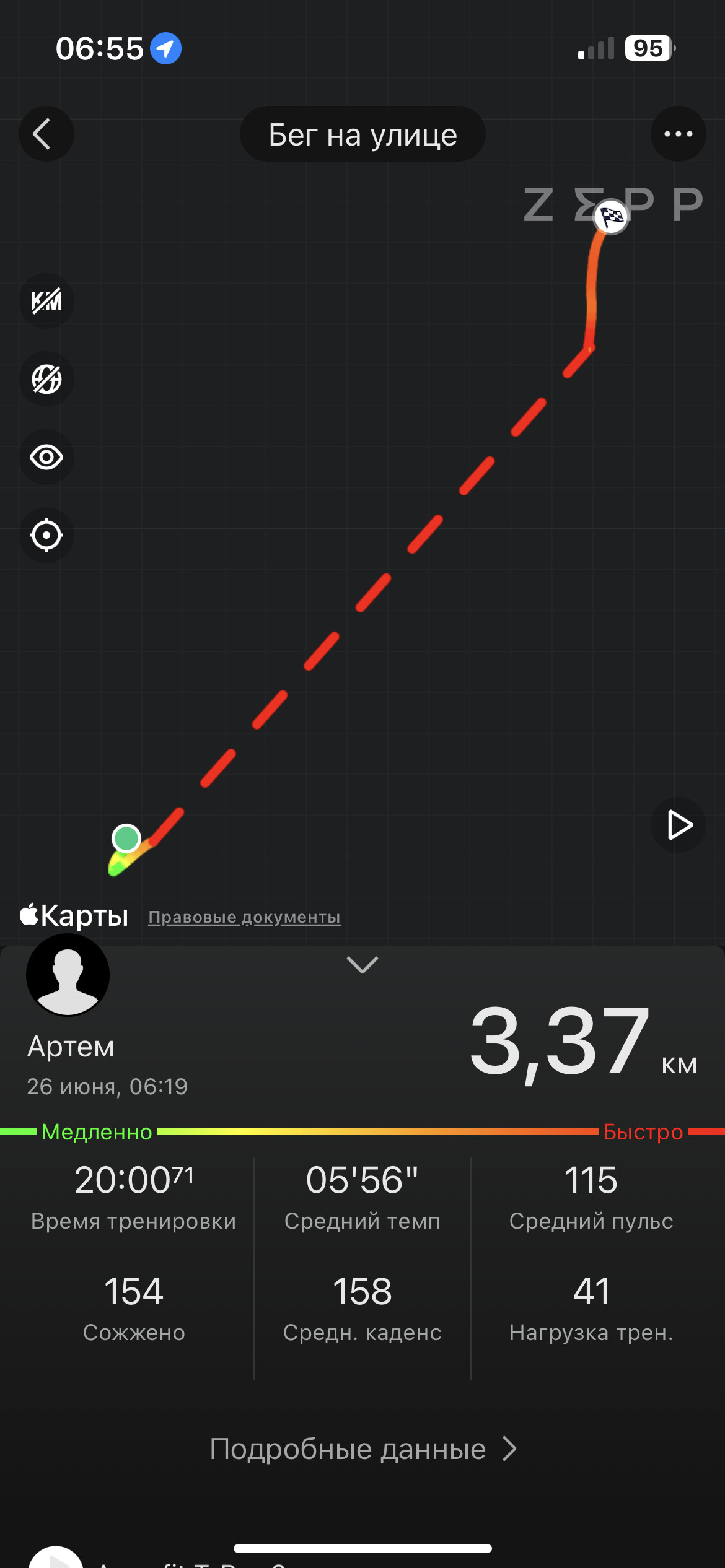725x1568 pixels.
Task: Tap the eye visibility icon
Action: pyautogui.click(x=46, y=457)
